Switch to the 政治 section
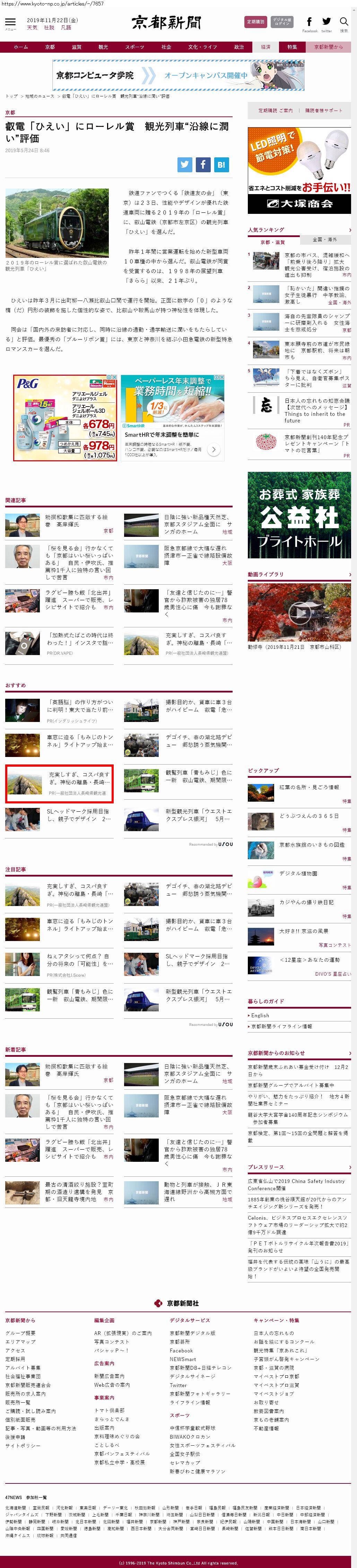The height and width of the screenshot is (1568, 357). click(x=239, y=47)
